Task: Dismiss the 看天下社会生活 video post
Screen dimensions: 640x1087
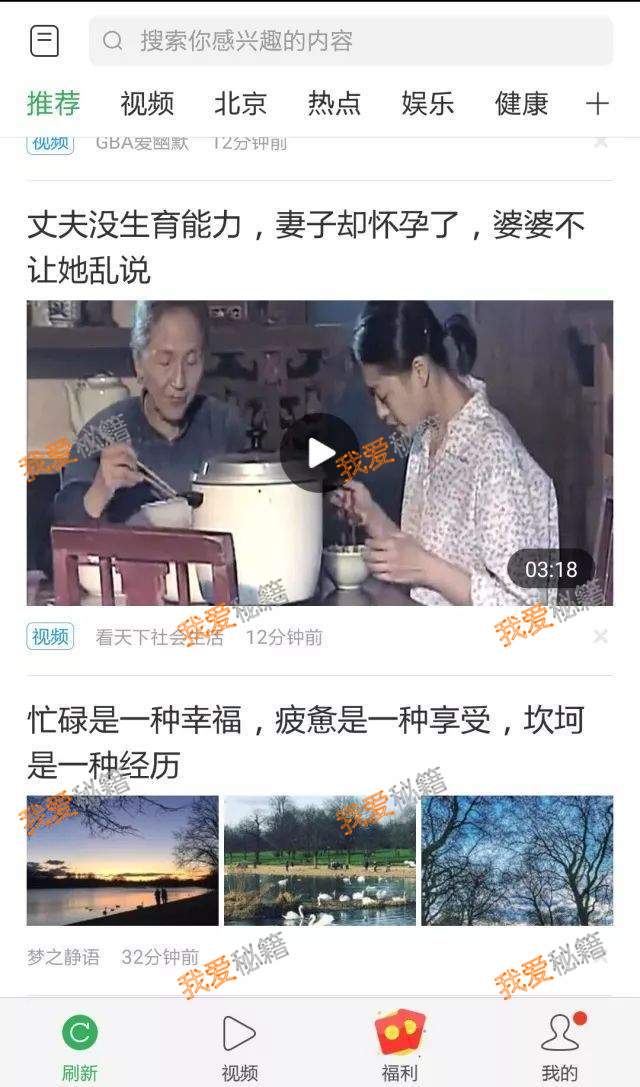Action: point(600,636)
